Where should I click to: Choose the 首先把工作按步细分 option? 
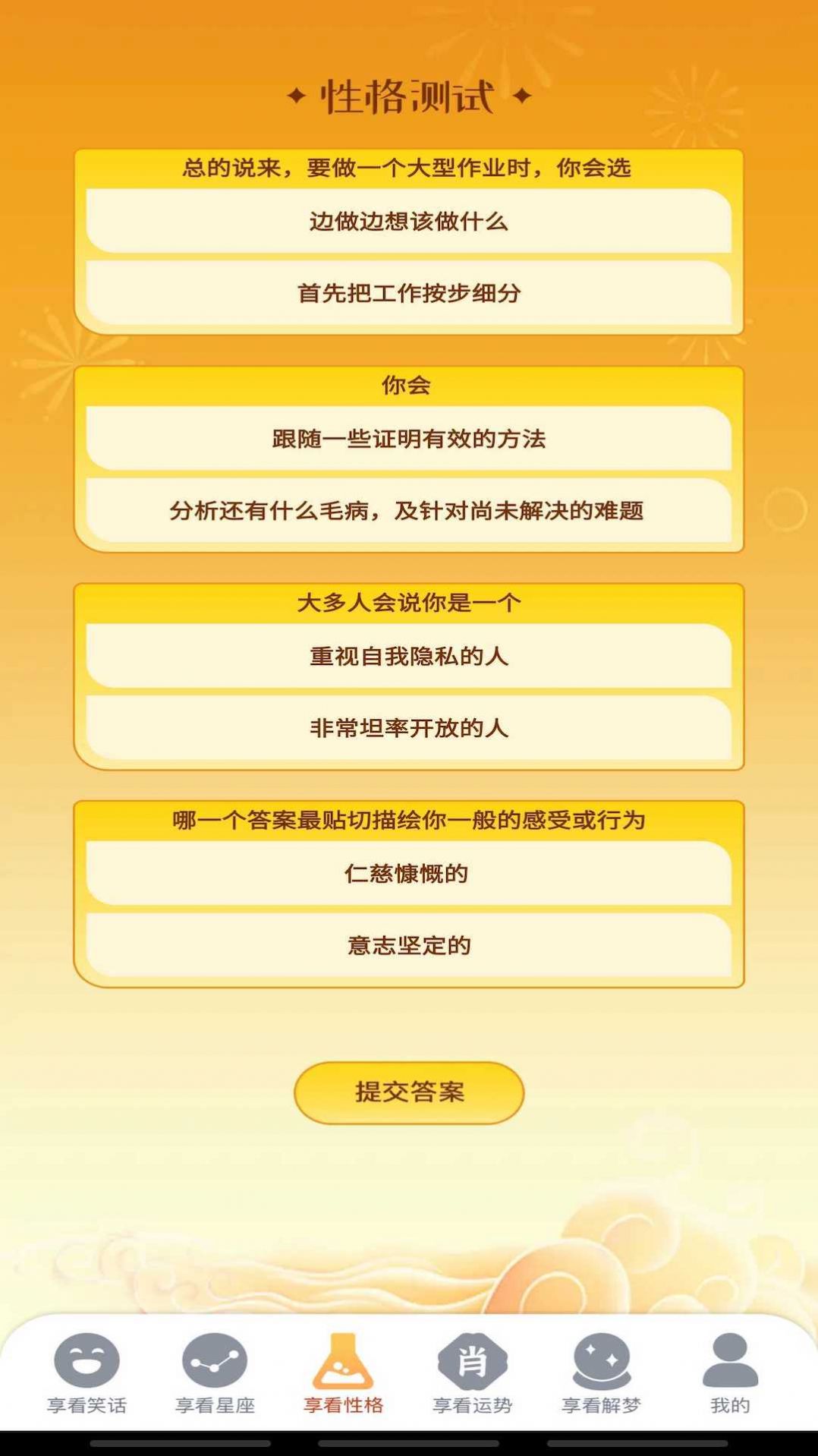point(409,295)
